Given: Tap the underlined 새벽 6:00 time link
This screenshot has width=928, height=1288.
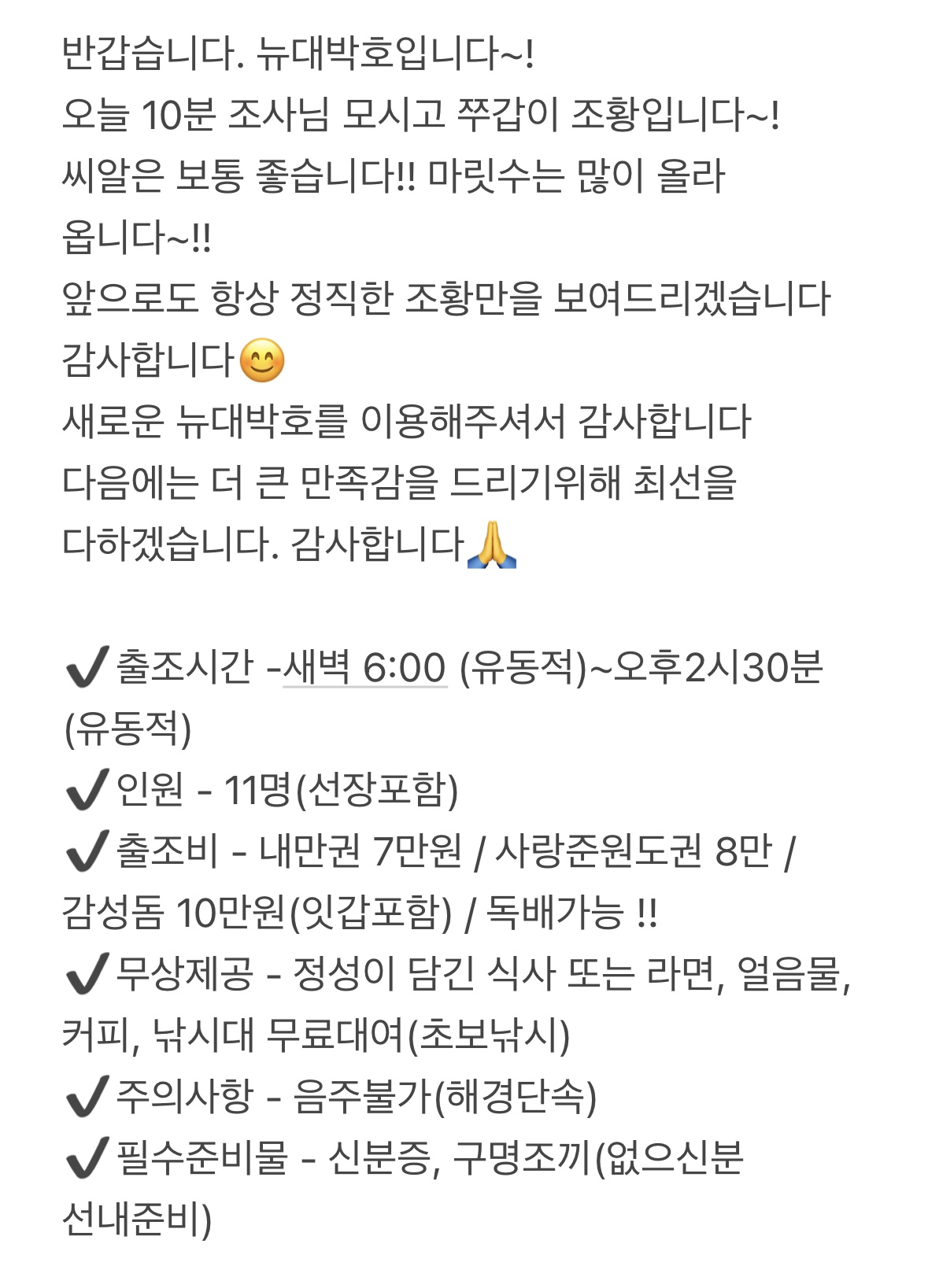Looking at the screenshot, I should (x=364, y=668).
